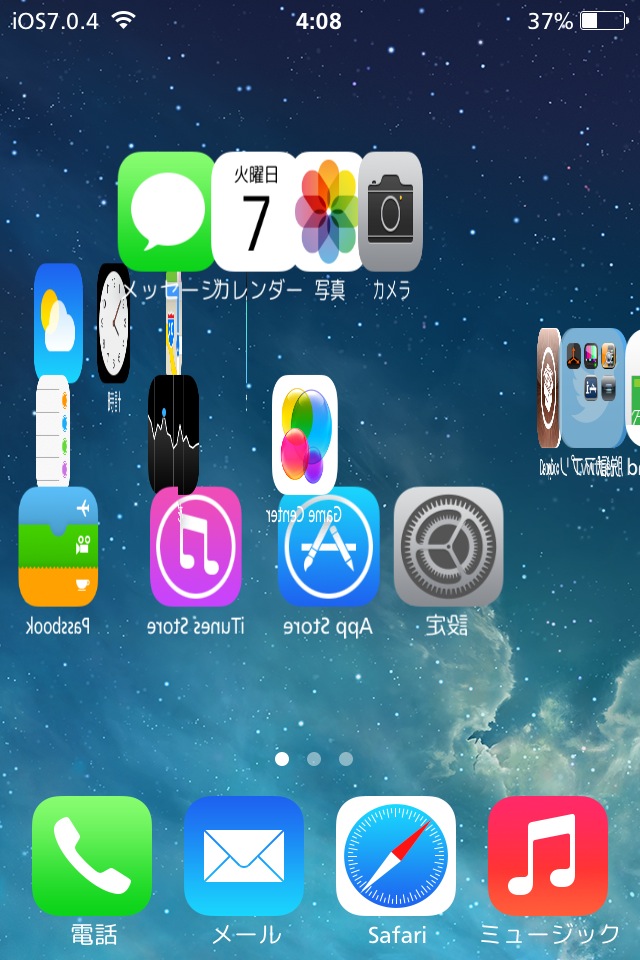Open the Calendar app
This screenshot has height=960, width=640.
(256, 211)
